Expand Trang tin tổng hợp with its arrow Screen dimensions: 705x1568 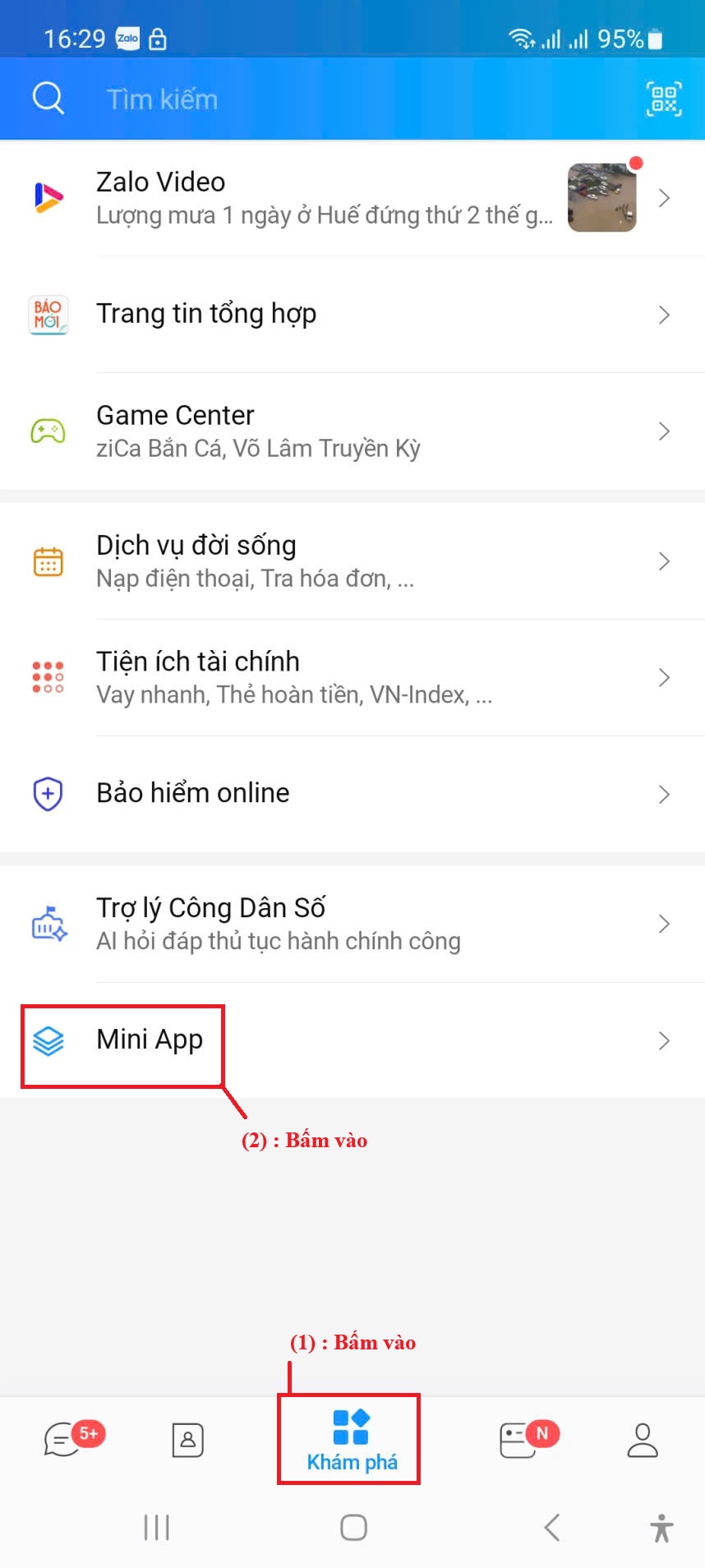pyautogui.click(x=665, y=315)
